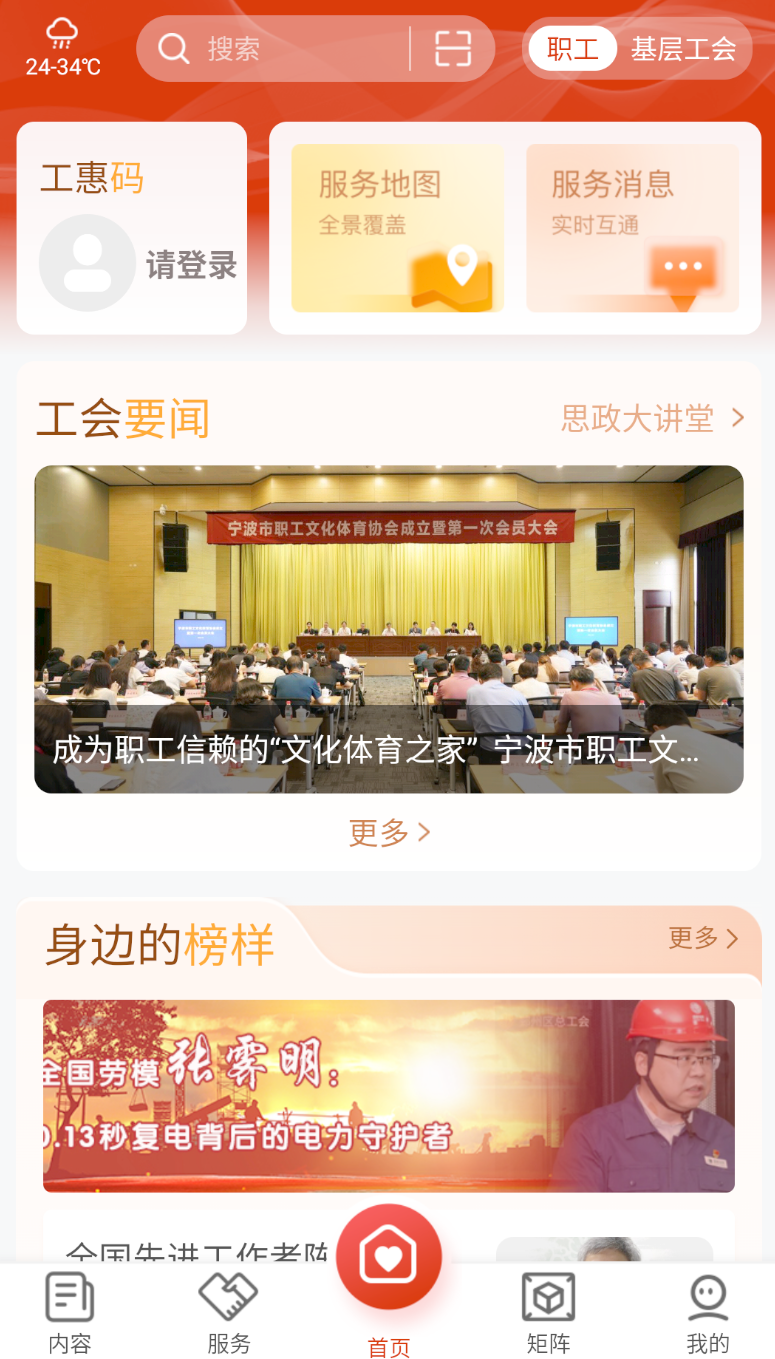Open the 我的 (My) profile icon
Viewport: 775px width, 1359px height.
(x=708, y=1297)
